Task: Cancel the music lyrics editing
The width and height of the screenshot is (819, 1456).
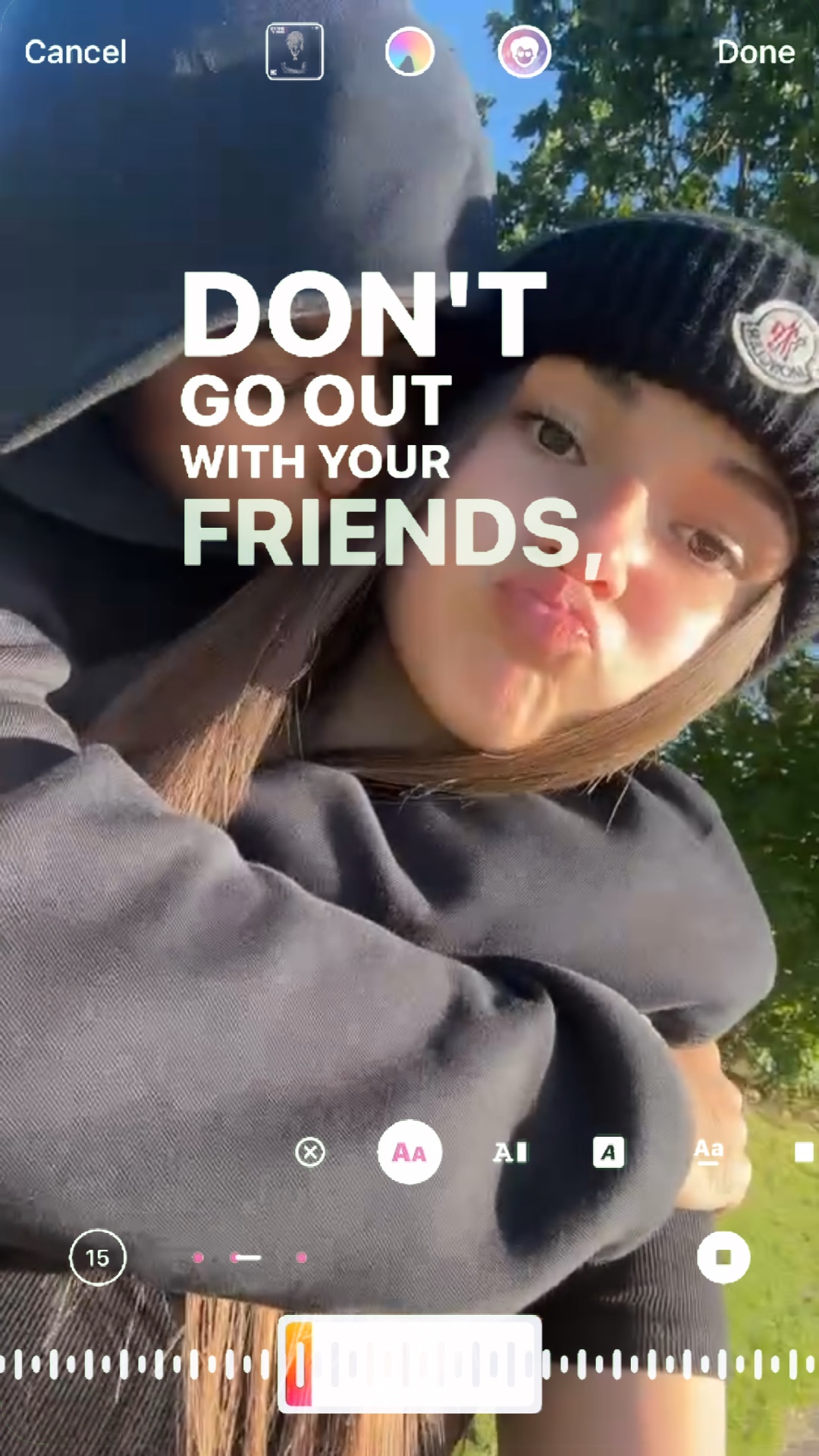Action: (75, 52)
